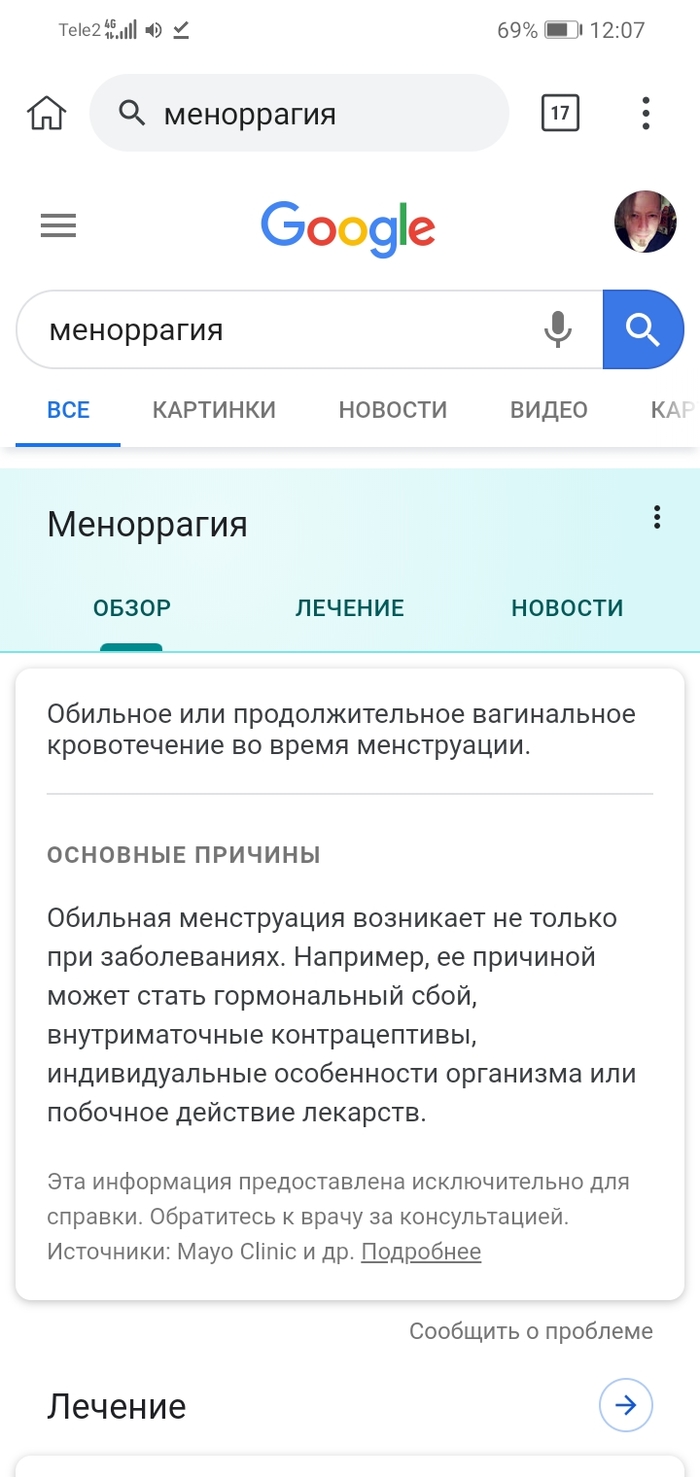The height and width of the screenshot is (1477, 700).
Task: Start voice search with the microphone
Action: pyautogui.click(x=558, y=329)
